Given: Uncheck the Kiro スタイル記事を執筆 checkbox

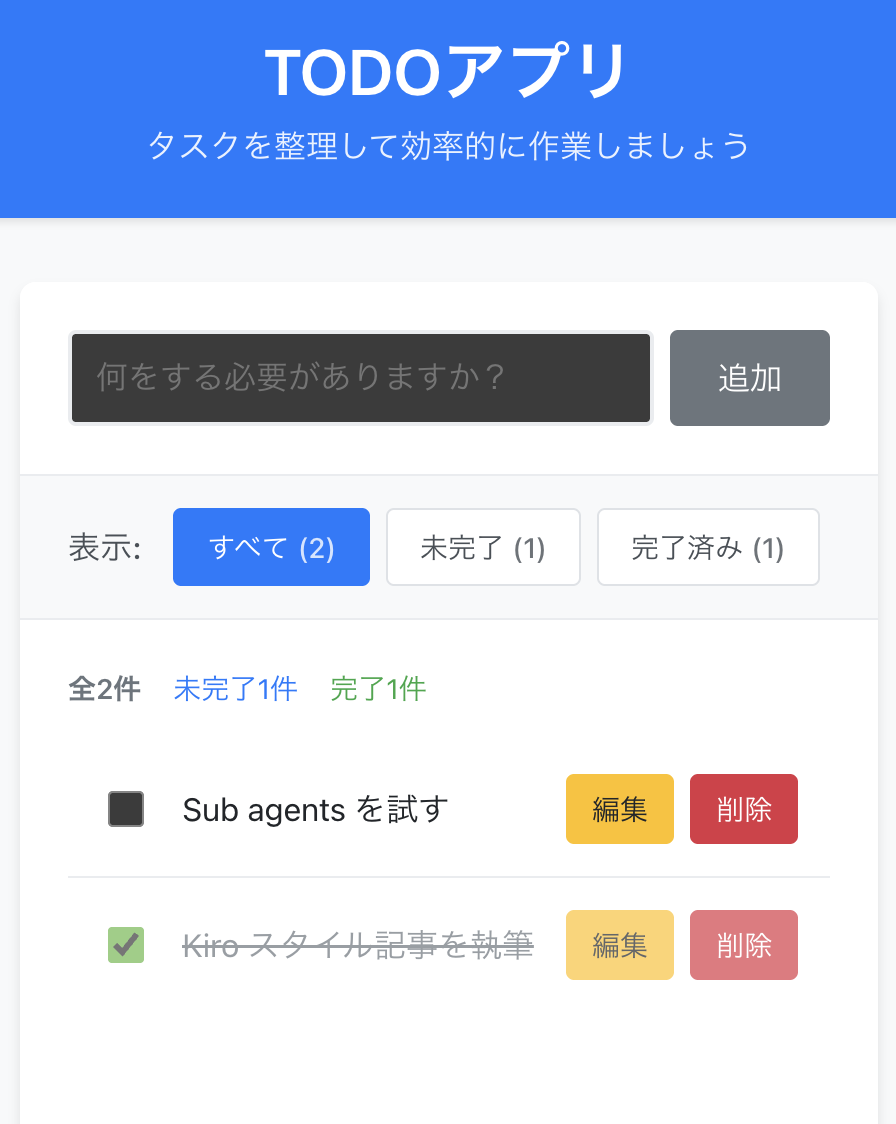Looking at the screenshot, I should (126, 945).
